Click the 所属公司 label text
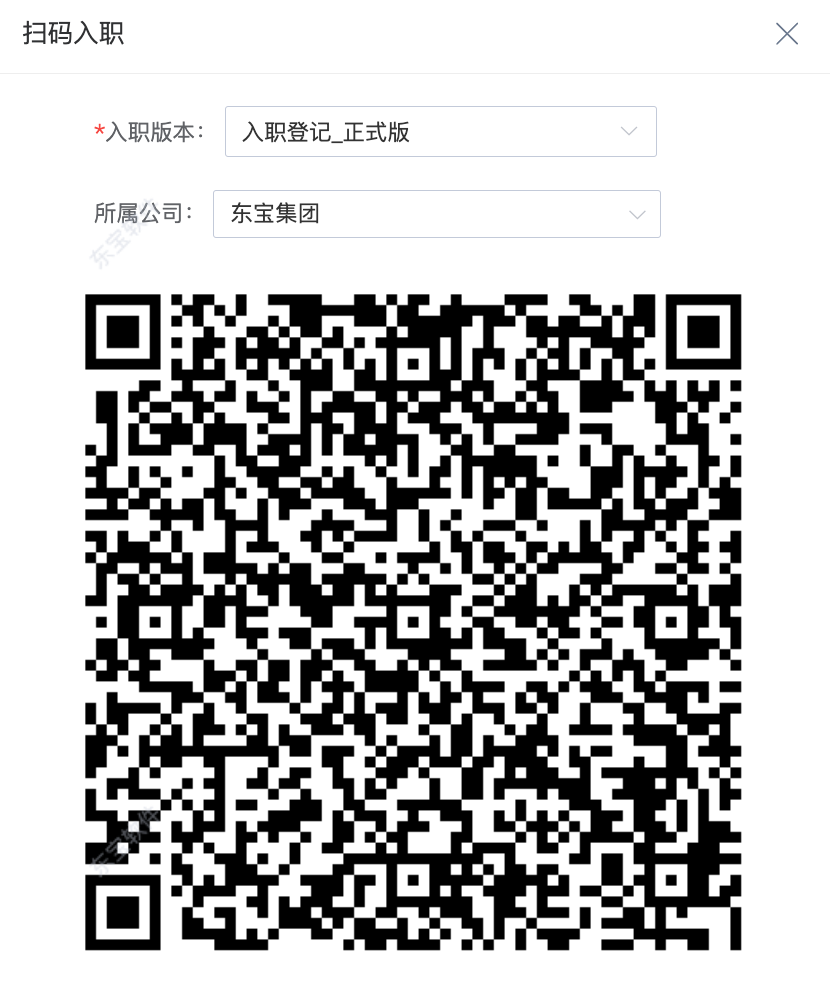 [x=146, y=214]
